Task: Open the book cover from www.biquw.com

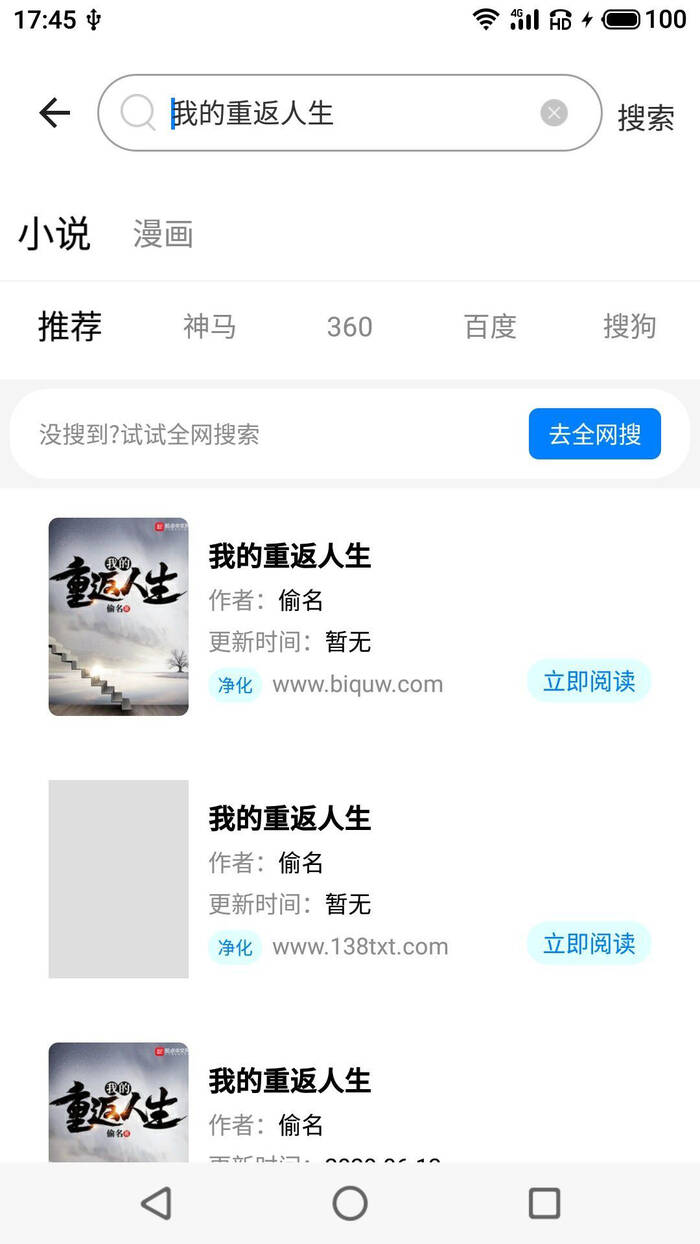Action: (118, 616)
